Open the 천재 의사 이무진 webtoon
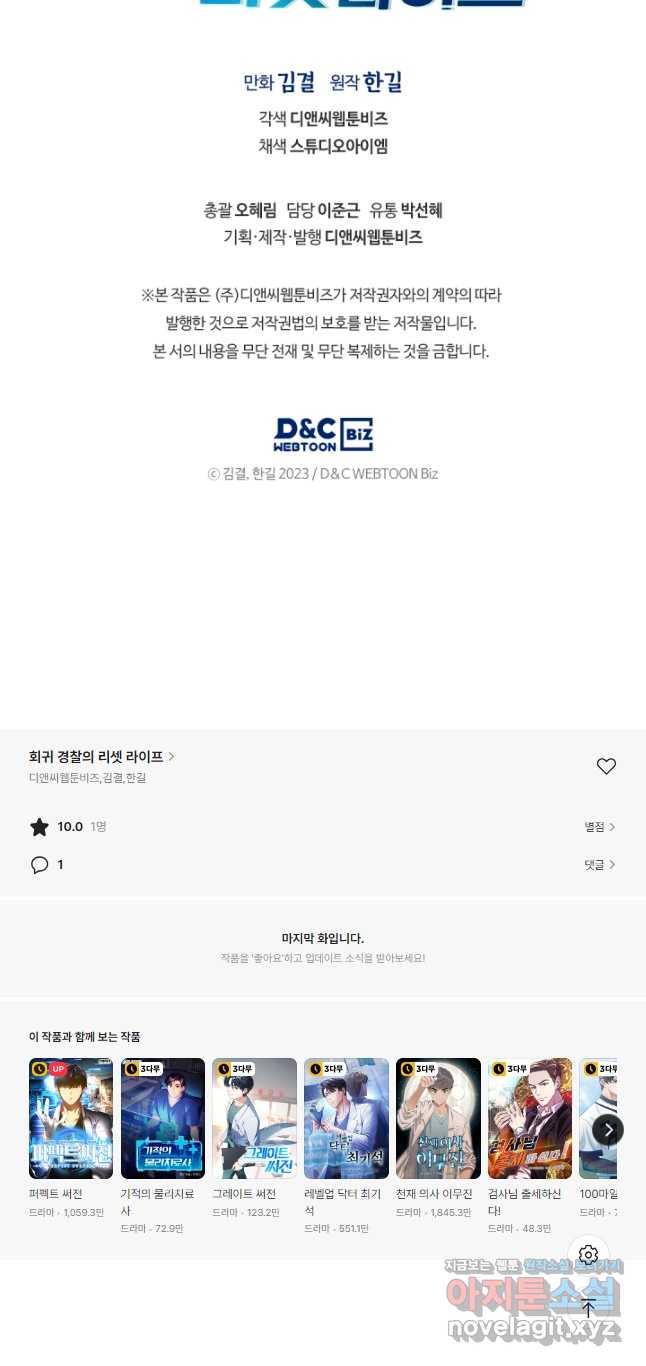Screen dimensions: 646x1366 coord(438,1119)
